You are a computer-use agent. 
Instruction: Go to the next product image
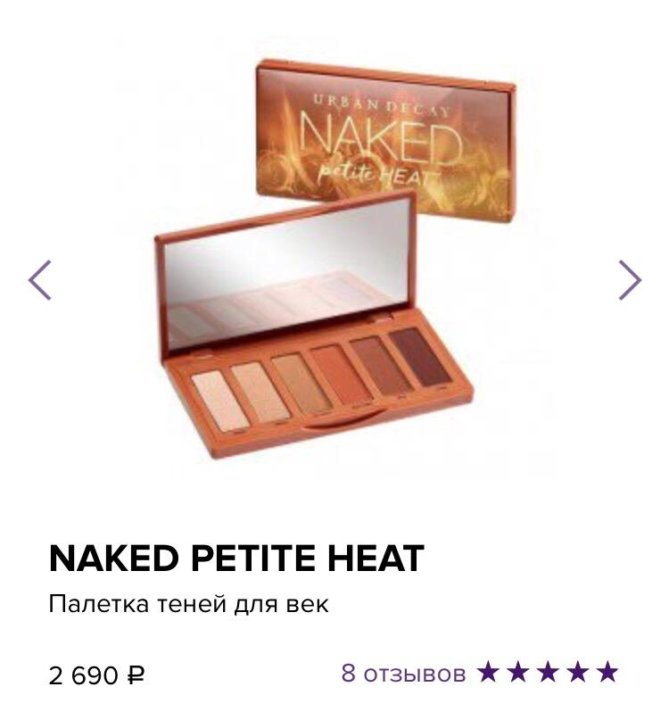[x=629, y=280]
